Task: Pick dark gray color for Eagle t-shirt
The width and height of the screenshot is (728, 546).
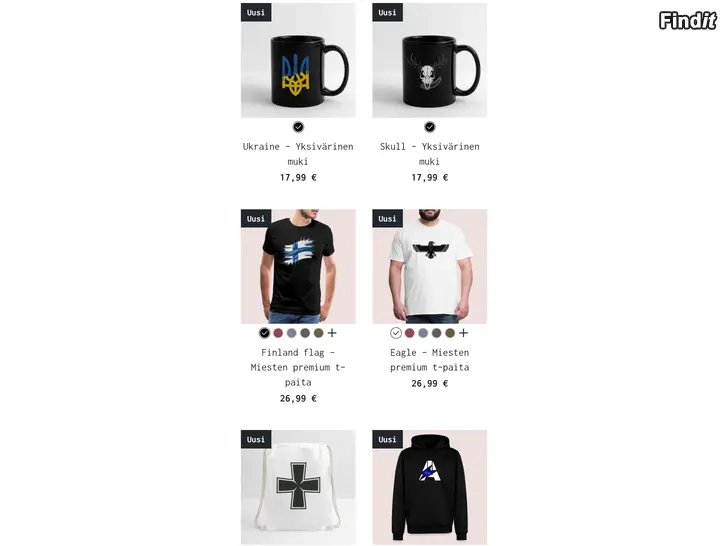Action: tap(436, 333)
